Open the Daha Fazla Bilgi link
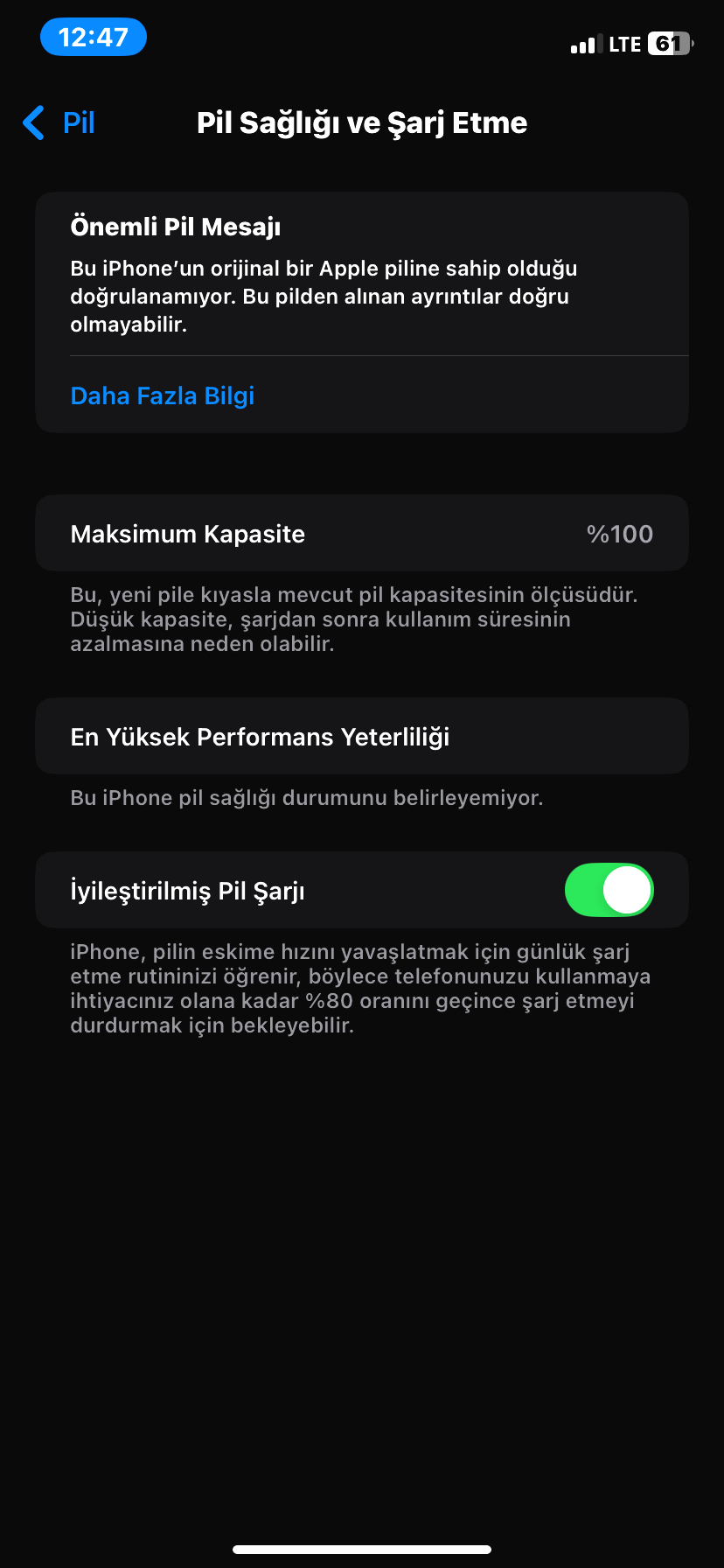724x1568 pixels. (x=163, y=395)
